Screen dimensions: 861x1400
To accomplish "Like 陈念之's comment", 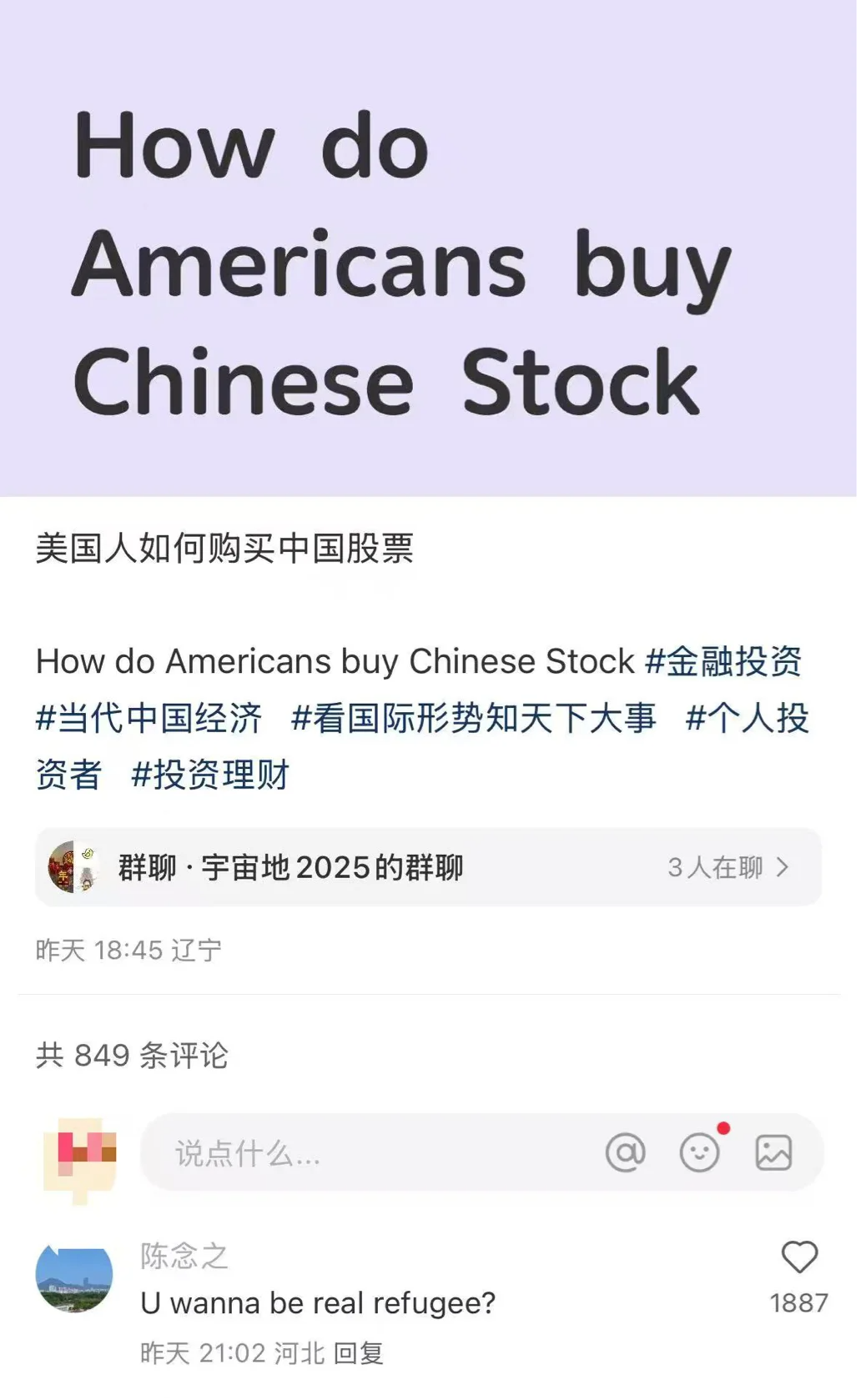I will (799, 1257).
